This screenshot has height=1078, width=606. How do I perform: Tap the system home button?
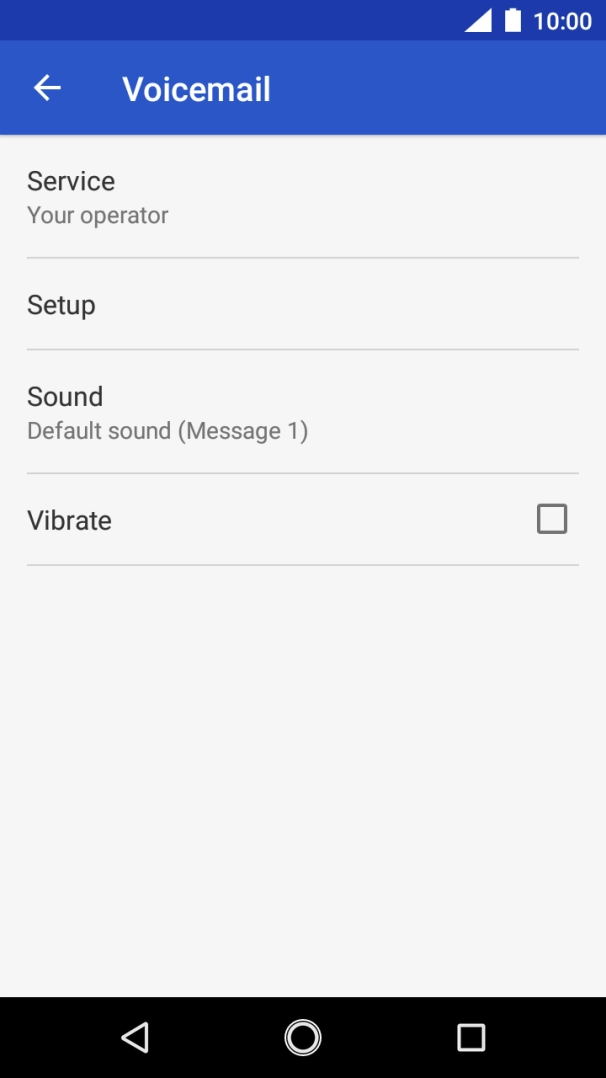(303, 1037)
